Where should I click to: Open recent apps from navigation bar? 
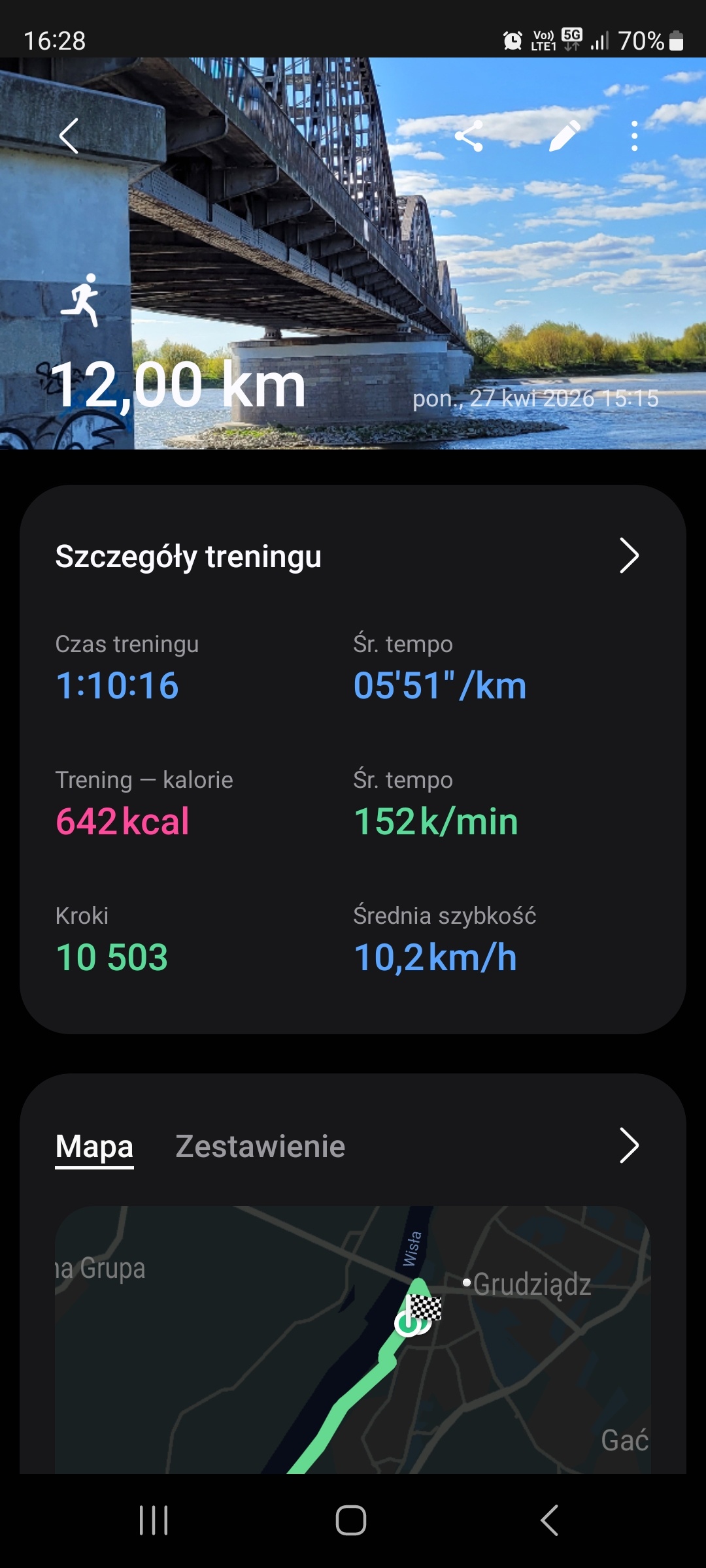154,1520
